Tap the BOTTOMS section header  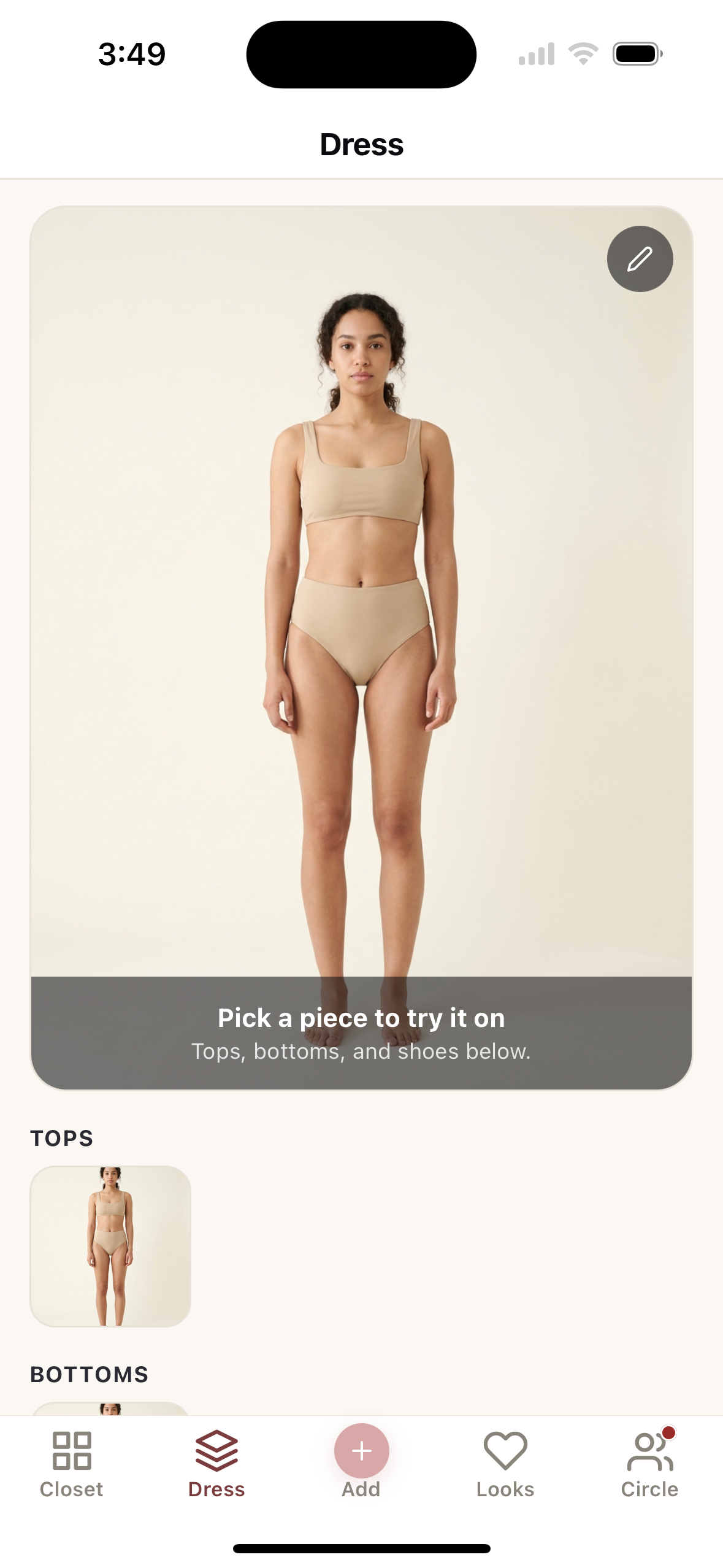pos(90,1373)
